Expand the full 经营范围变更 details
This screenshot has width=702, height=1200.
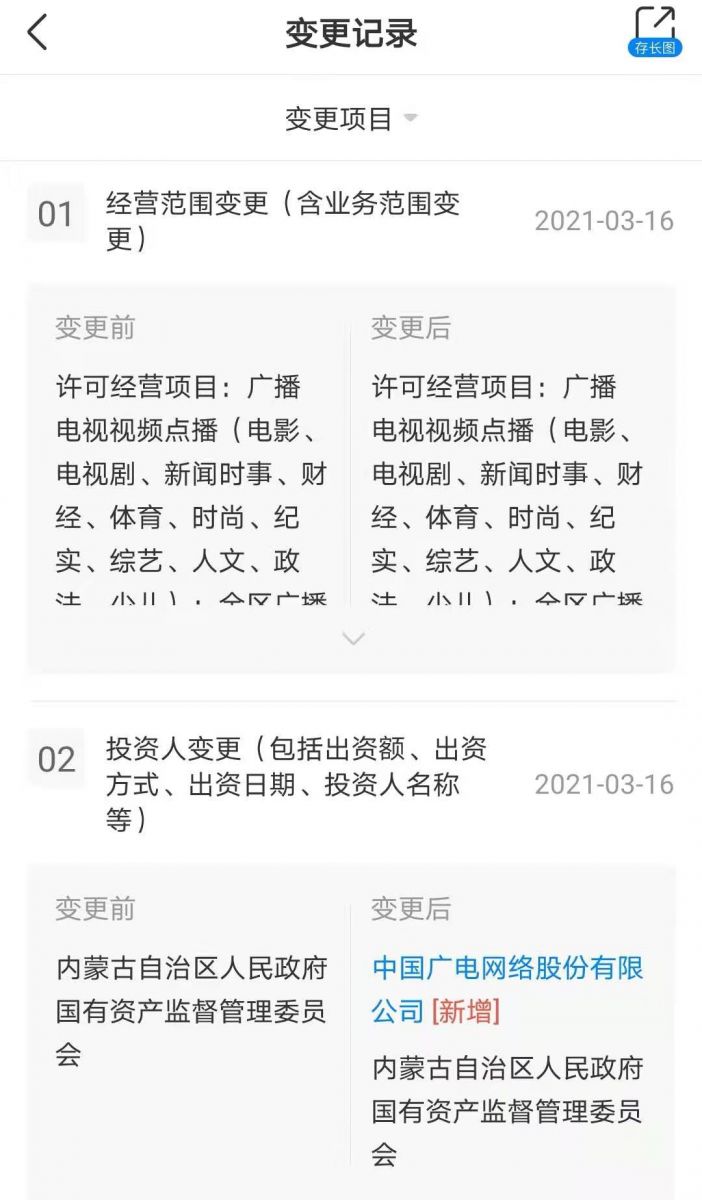(353, 638)
